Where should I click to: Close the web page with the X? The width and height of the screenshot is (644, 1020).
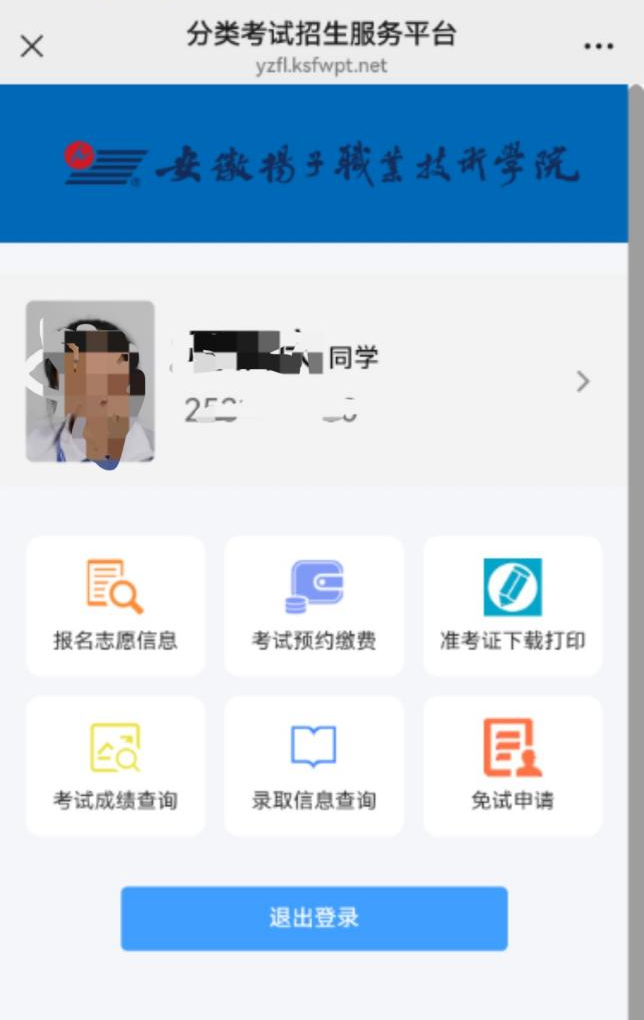coord(32,46)
